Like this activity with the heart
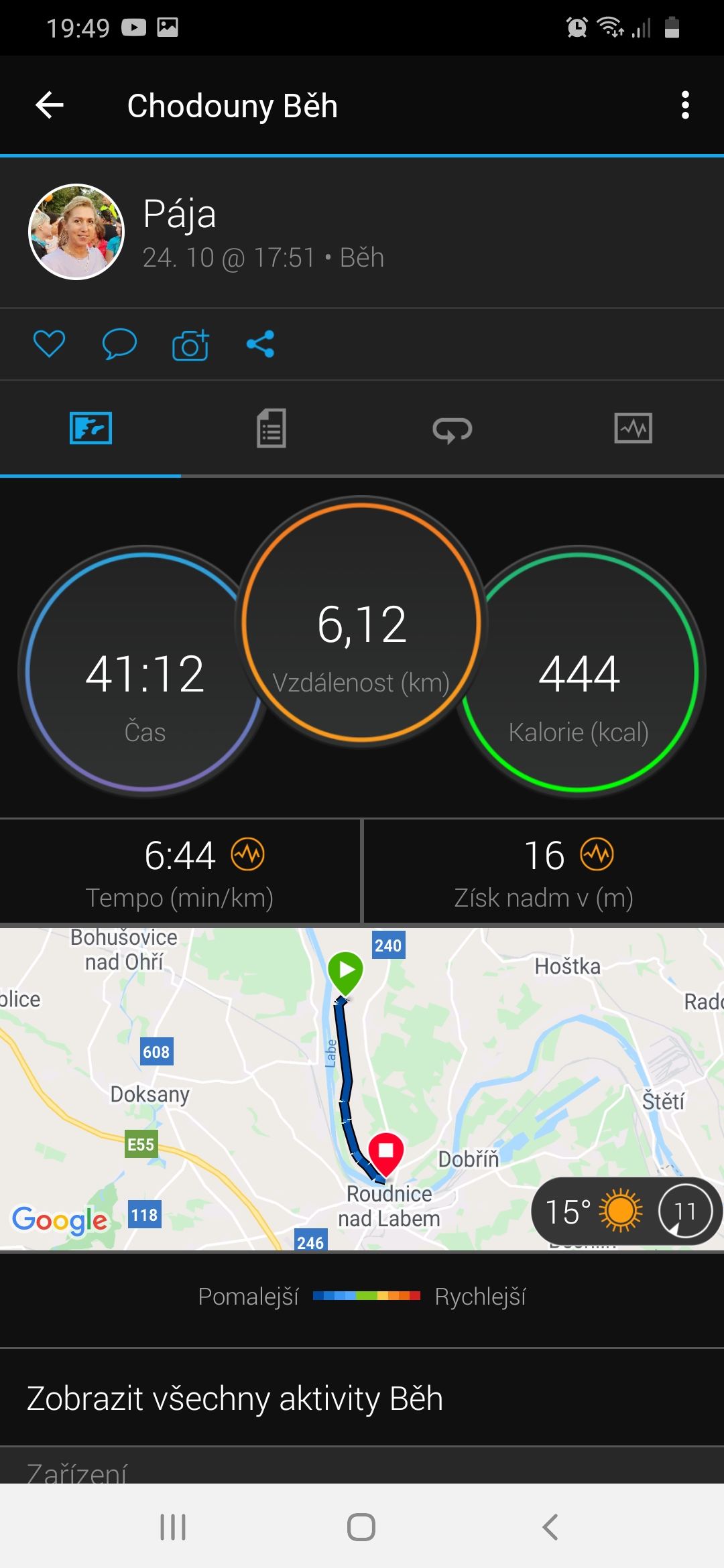 click(x=49, y=344)
